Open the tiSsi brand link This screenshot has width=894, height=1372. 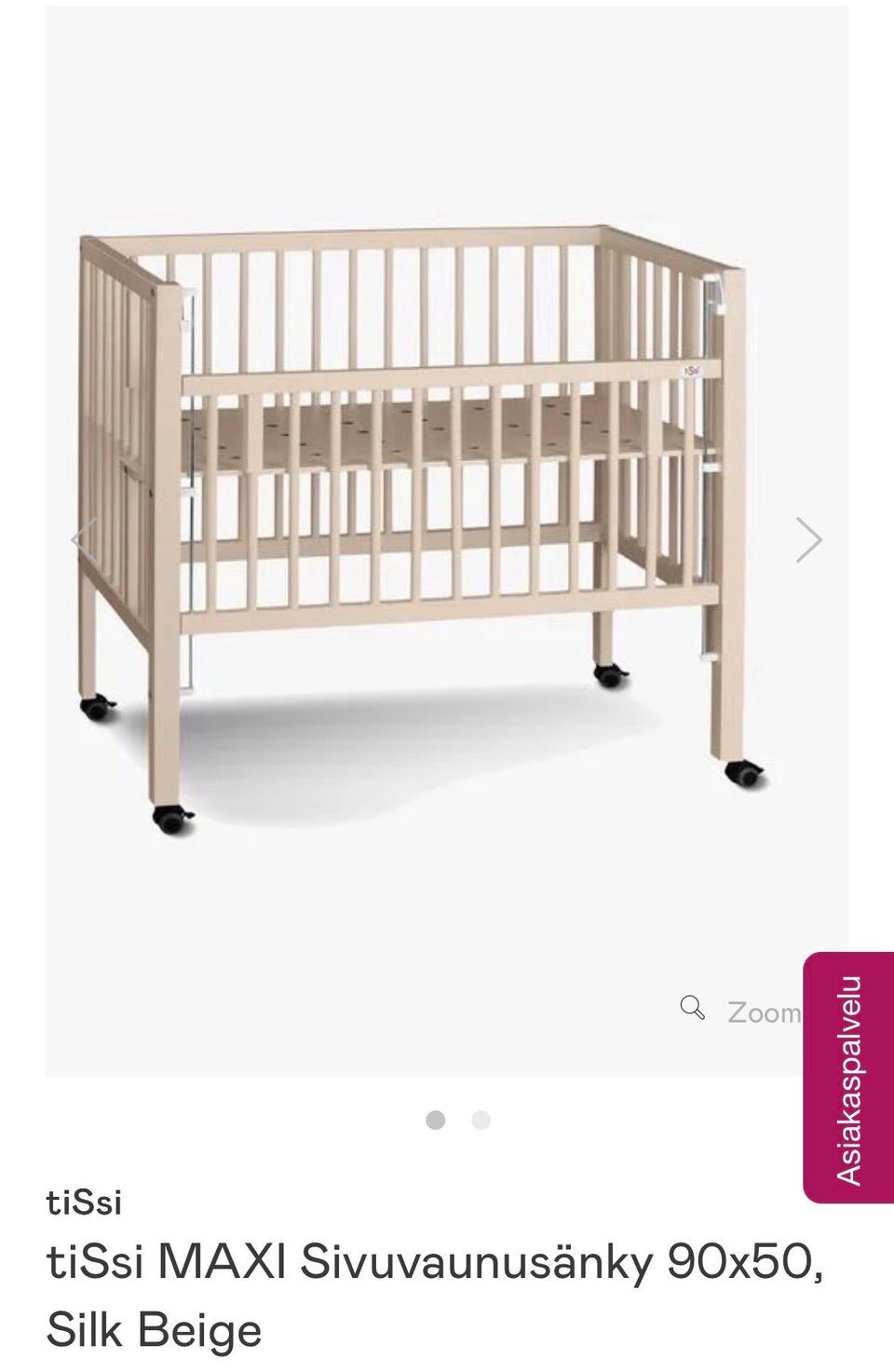click(84, 1202)
